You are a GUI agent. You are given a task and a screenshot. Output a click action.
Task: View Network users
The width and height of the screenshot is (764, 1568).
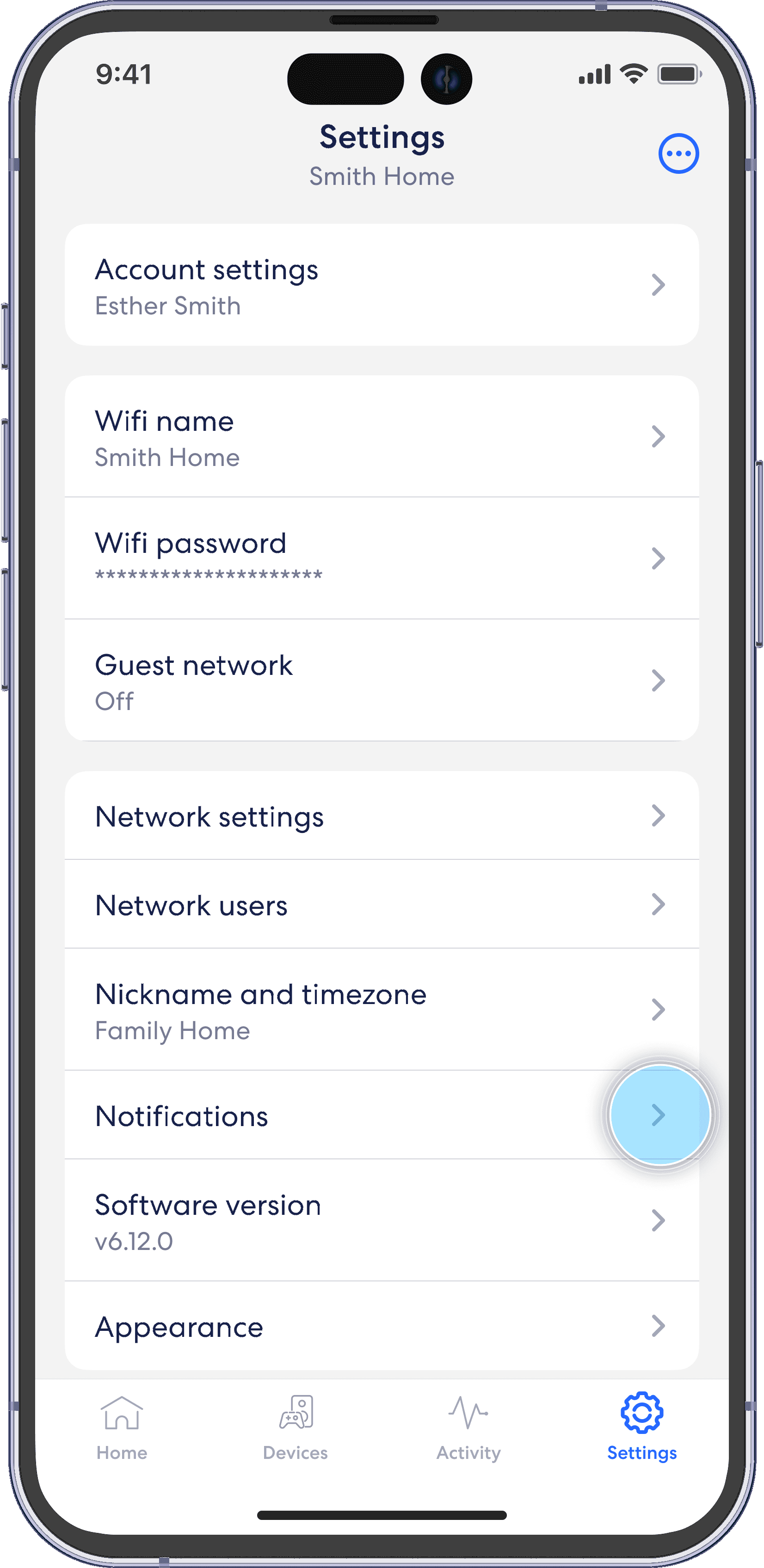pos(382,905)
